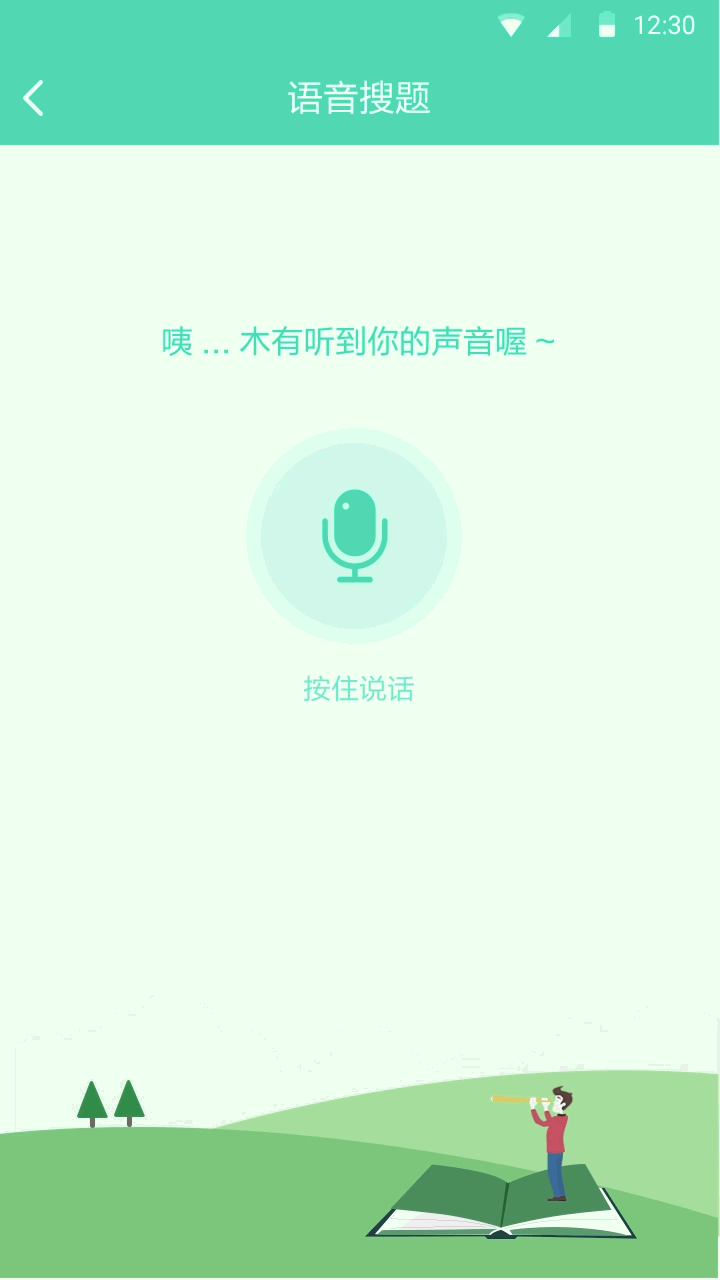Click the tilde at the end of the hint
This screenshot has height=1280, width=720.
pos(545,340)
